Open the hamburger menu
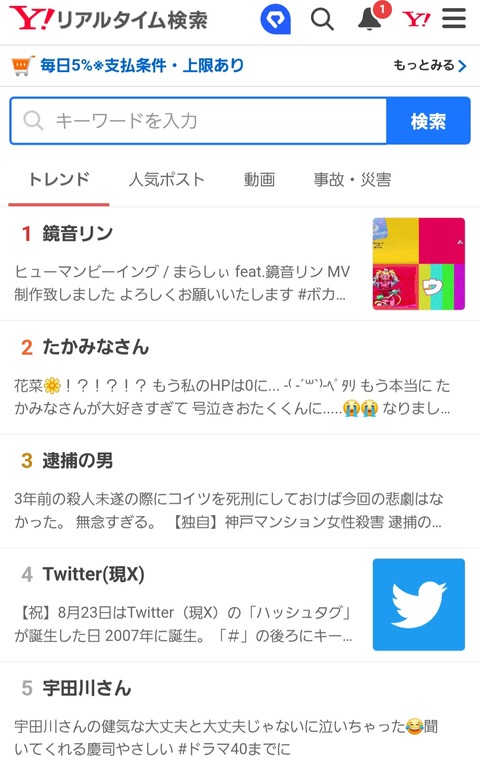480x774 pixels. point(454,18)
